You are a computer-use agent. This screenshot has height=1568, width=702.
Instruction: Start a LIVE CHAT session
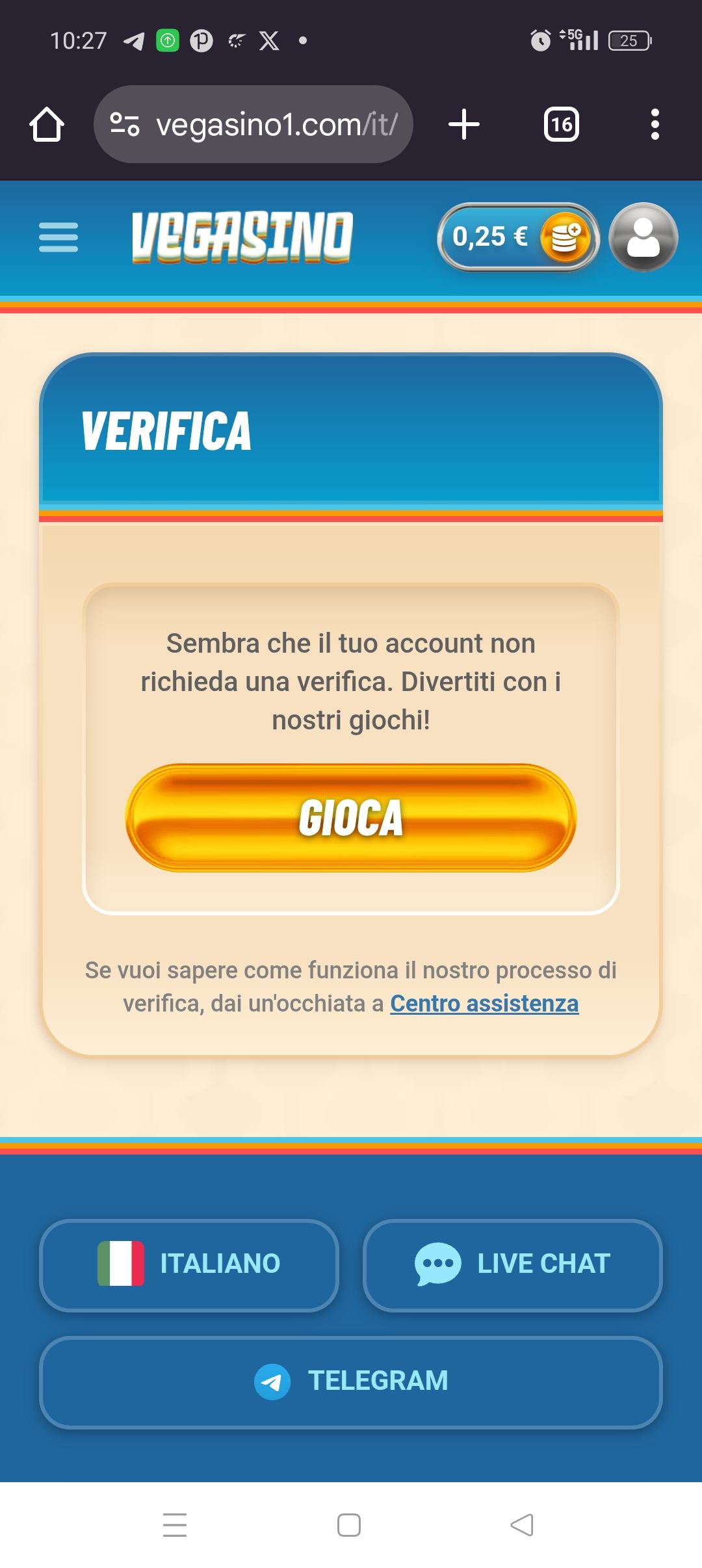[512, 1264]
